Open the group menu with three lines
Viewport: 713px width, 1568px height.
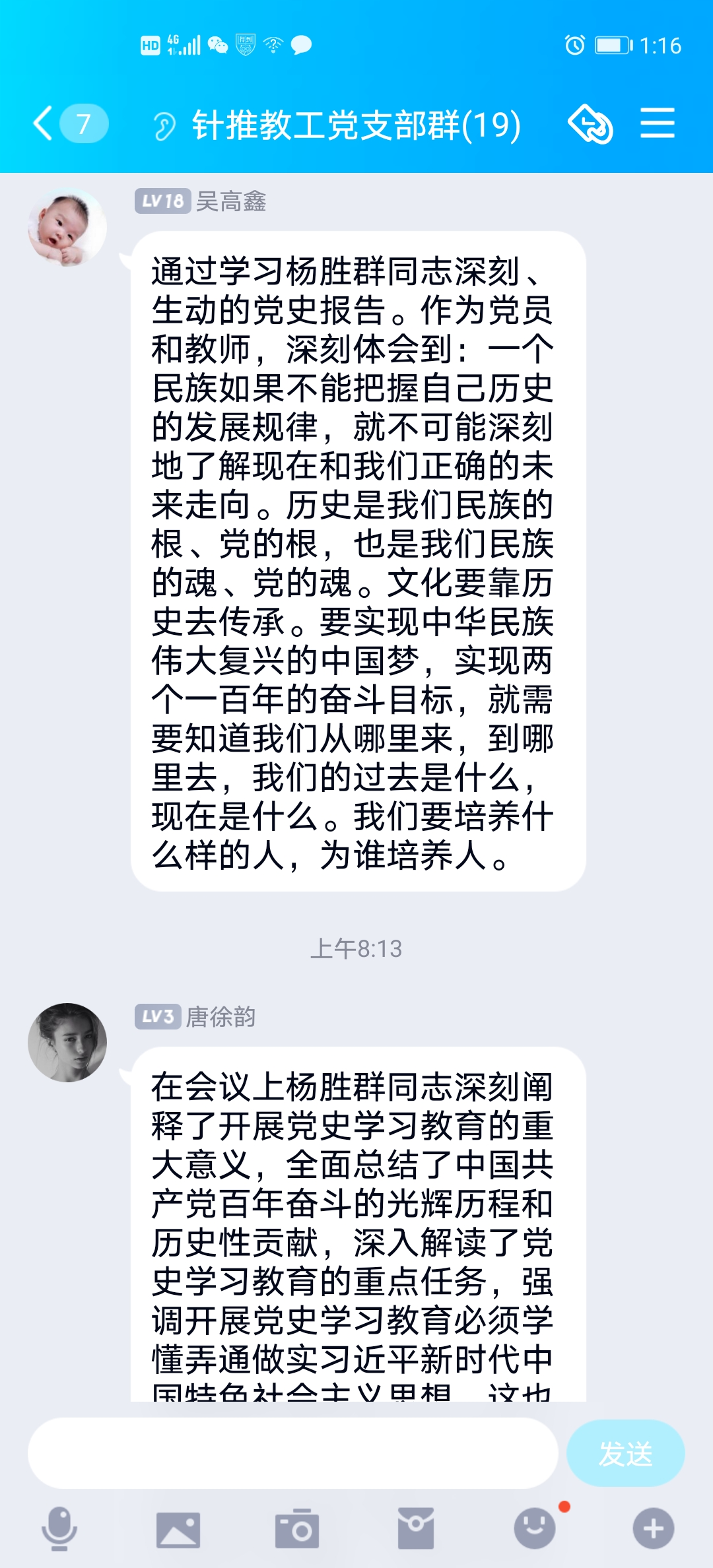click(x=658, y=123)
